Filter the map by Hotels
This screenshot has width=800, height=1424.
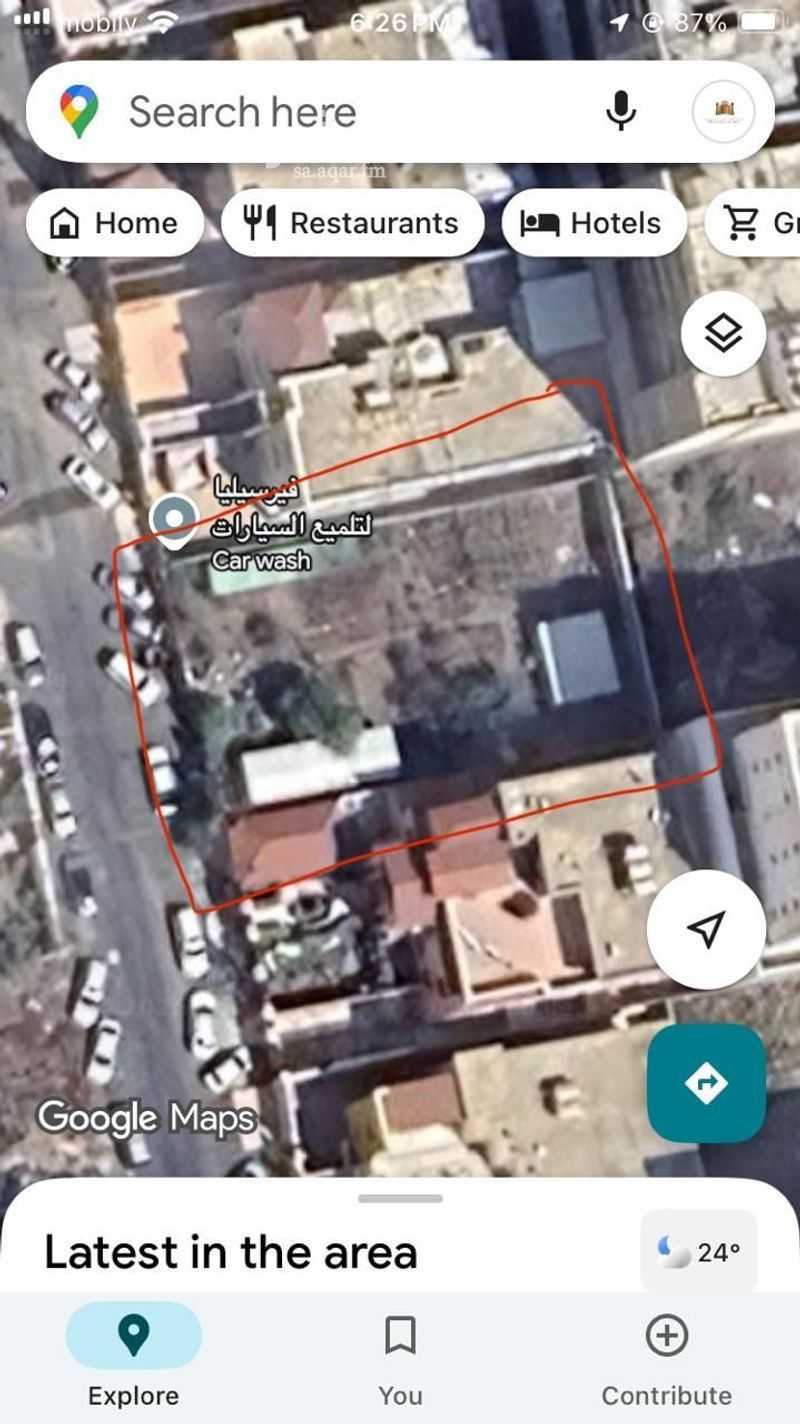[594, 223]
